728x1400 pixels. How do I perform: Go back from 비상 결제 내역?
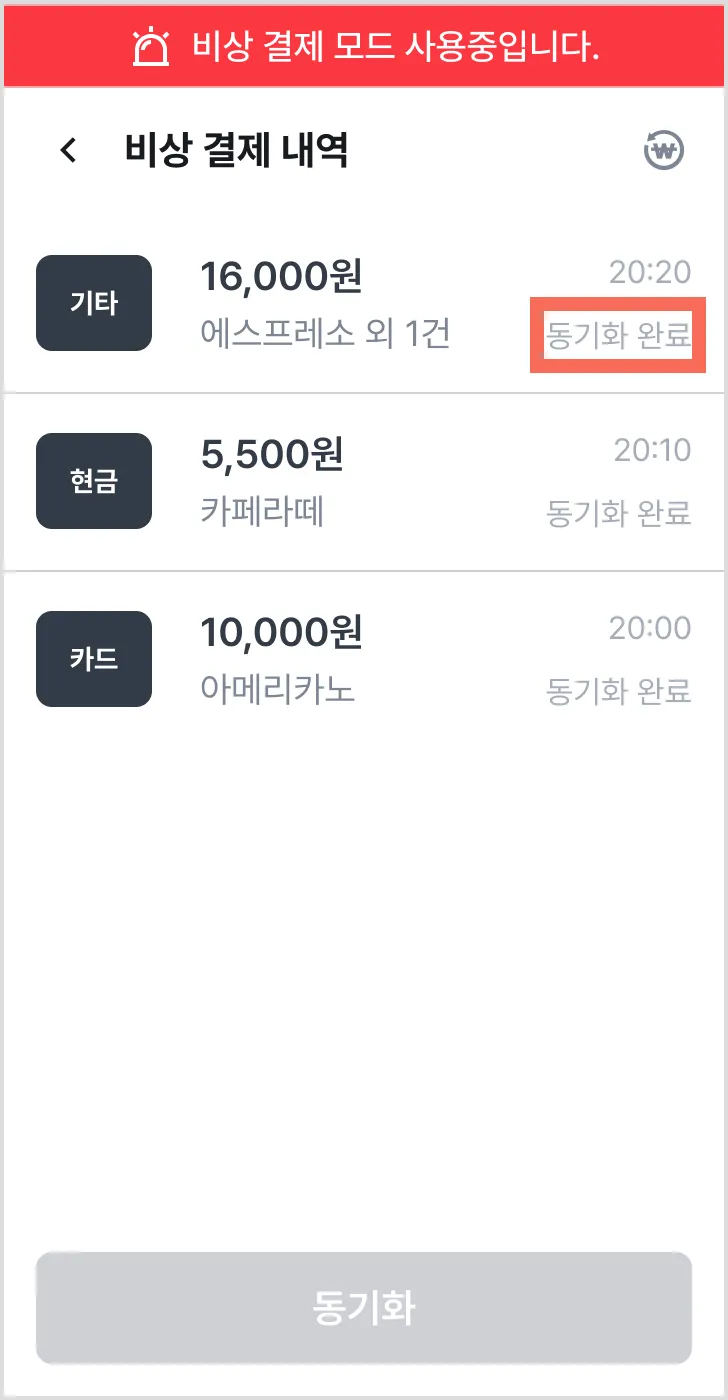(x=68, y=151)
